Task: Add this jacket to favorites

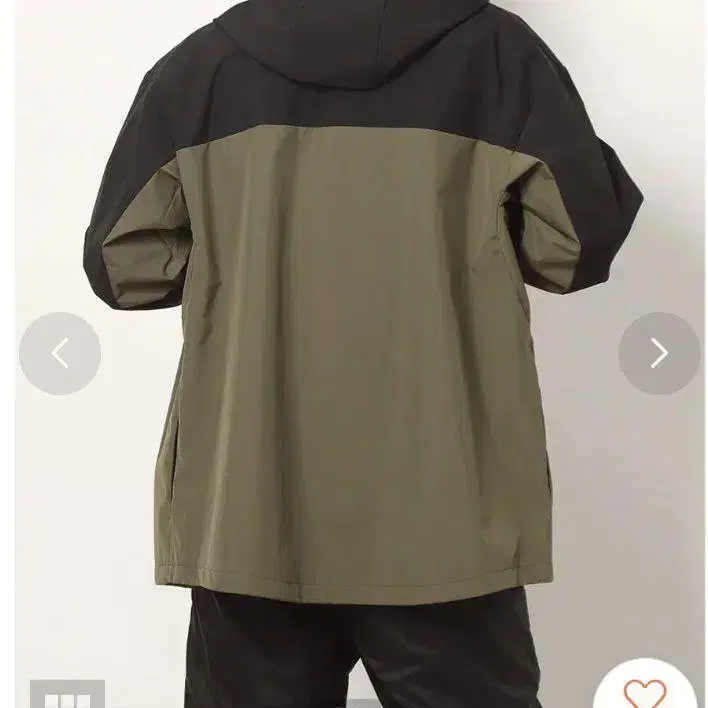Action: (x=644, y=691)
